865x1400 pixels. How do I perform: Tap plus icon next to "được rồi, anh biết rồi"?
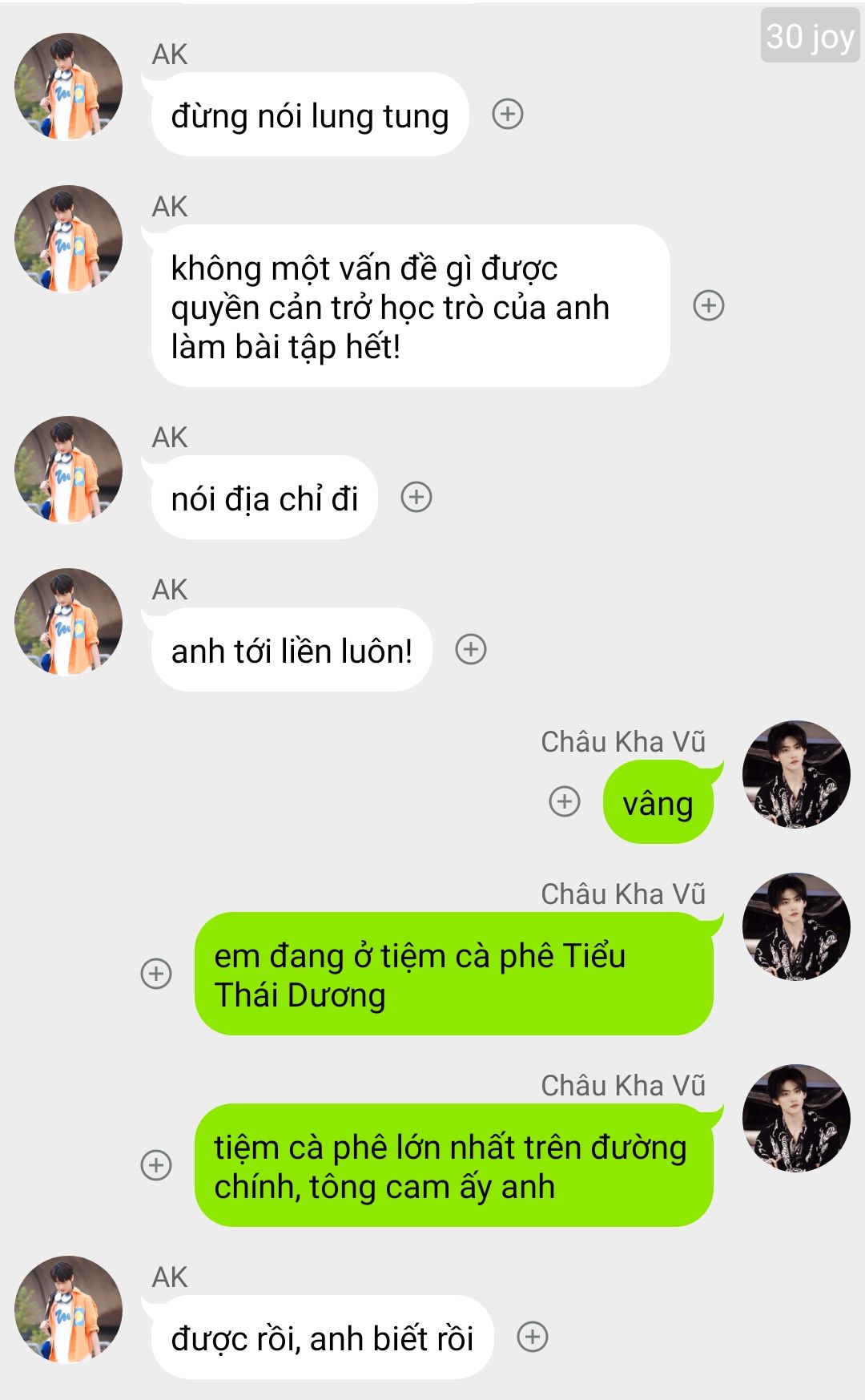[533, 1337]
